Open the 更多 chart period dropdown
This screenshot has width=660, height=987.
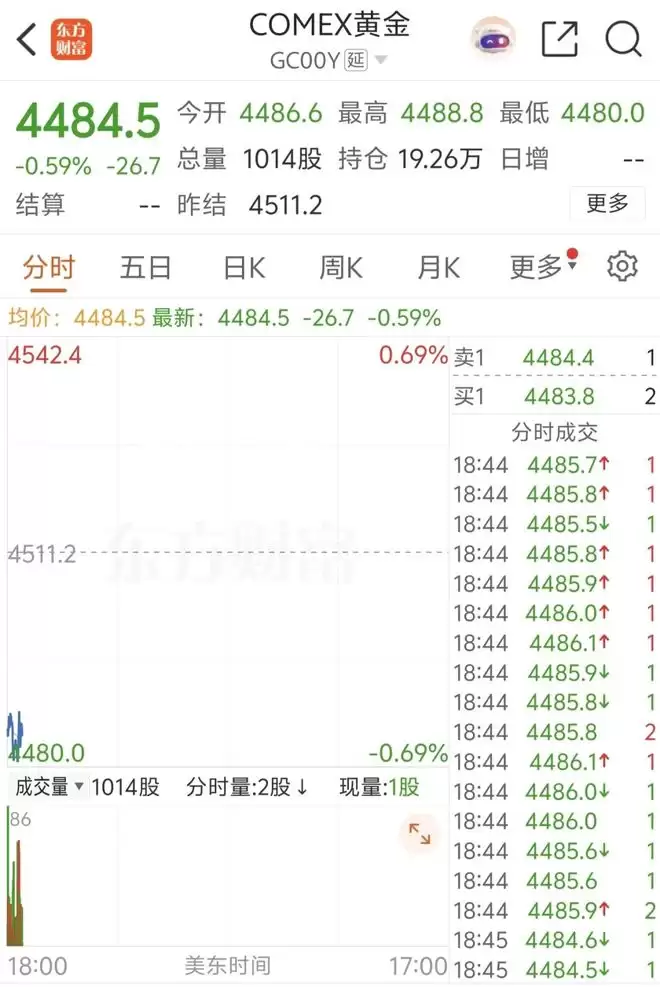tap(543, 267)
